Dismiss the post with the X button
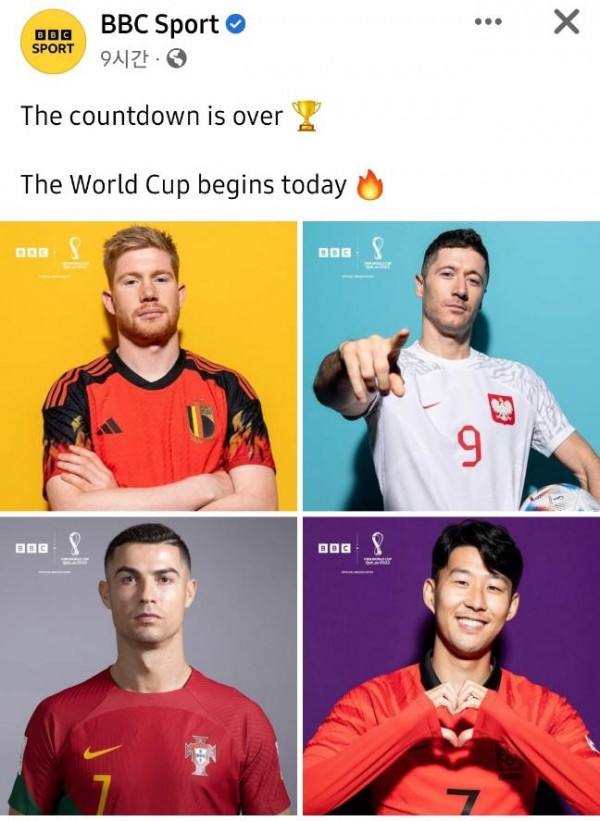This screenshot has width=600, height=821. (566, 22)
